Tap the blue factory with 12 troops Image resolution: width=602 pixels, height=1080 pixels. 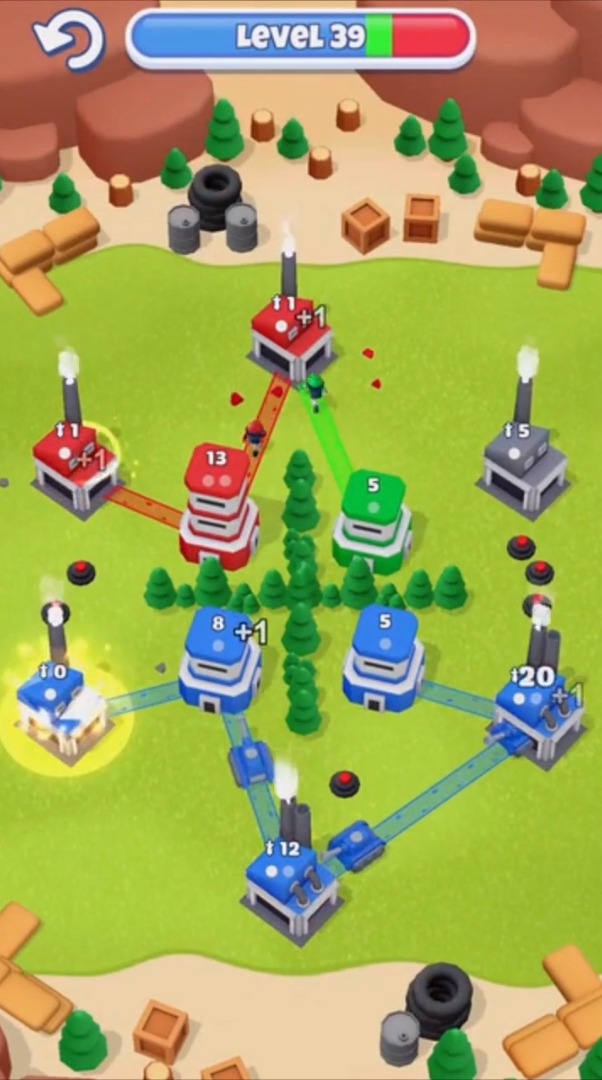pos(292,886)
